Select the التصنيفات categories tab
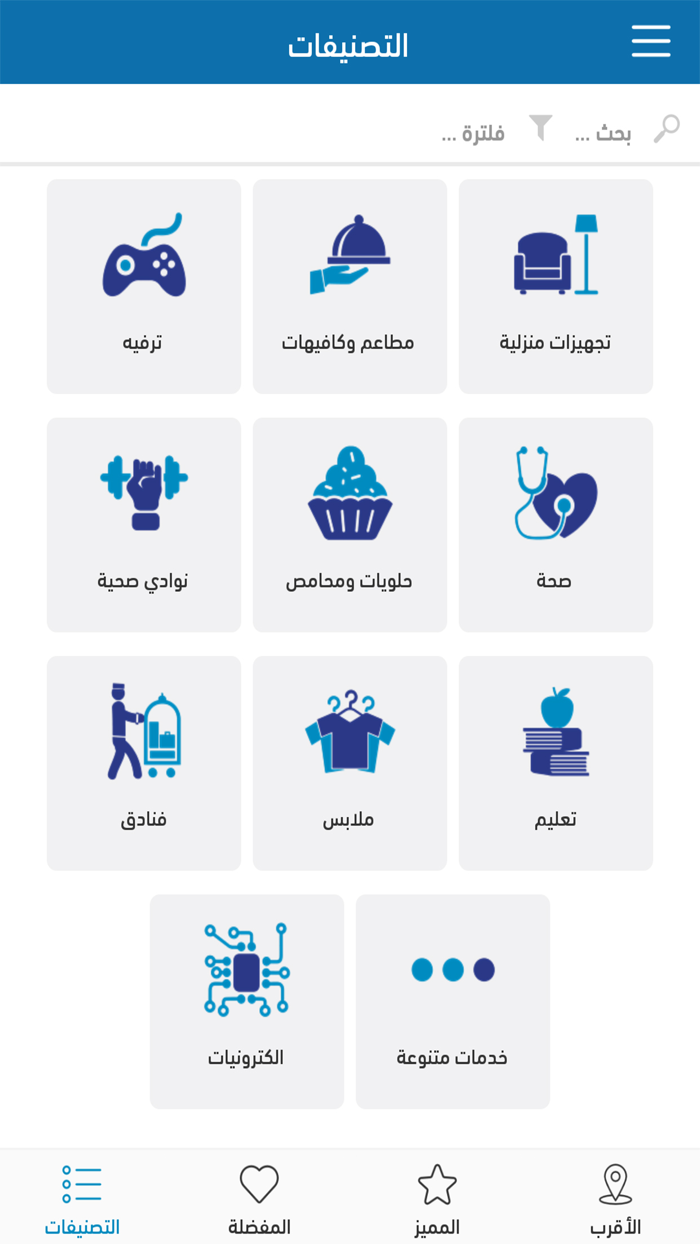 coord(82,1198)
